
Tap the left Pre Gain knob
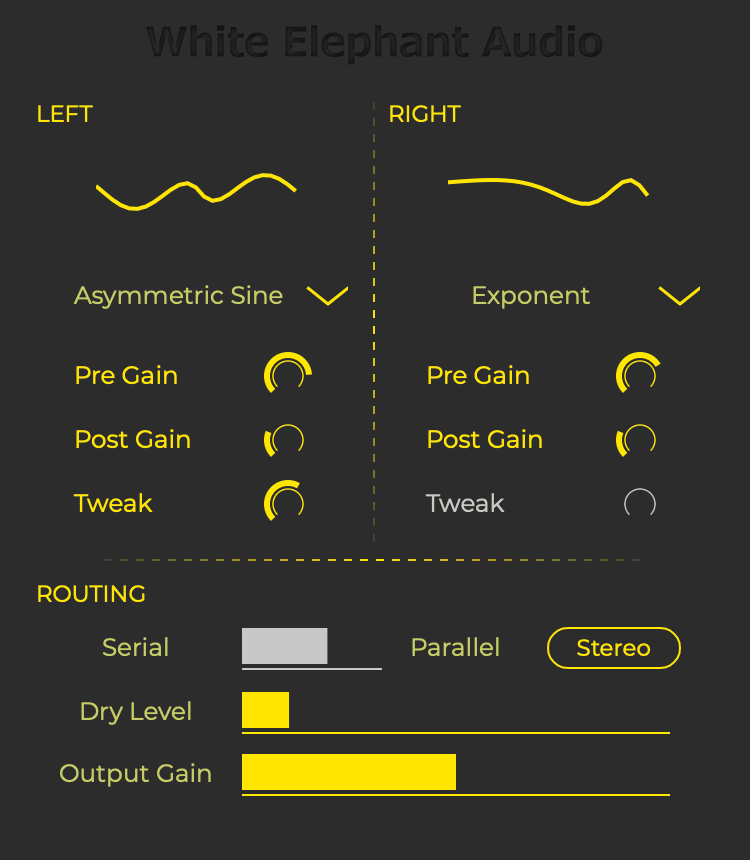click(288, 375)
